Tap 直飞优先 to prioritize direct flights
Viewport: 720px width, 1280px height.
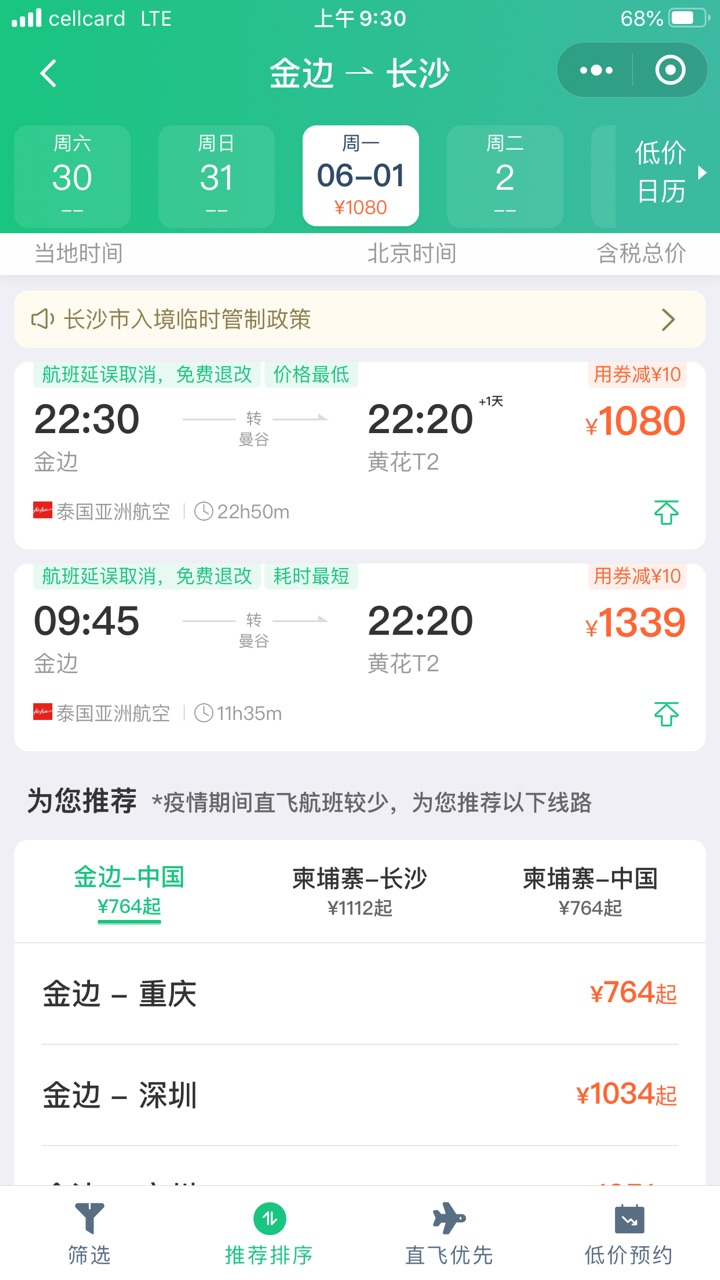449,1234
